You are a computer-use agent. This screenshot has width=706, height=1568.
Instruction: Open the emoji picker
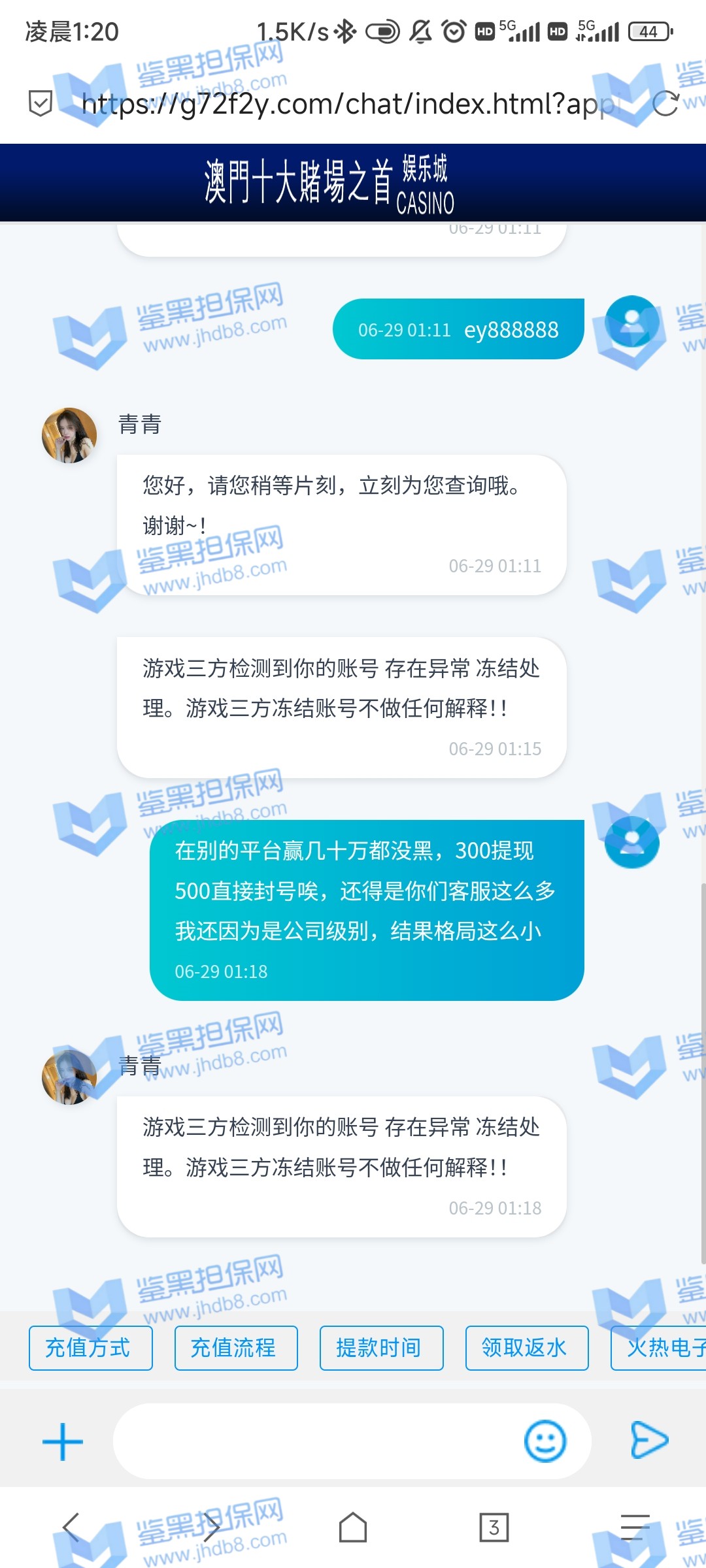pyautogui.click(x=545, y=1441)
